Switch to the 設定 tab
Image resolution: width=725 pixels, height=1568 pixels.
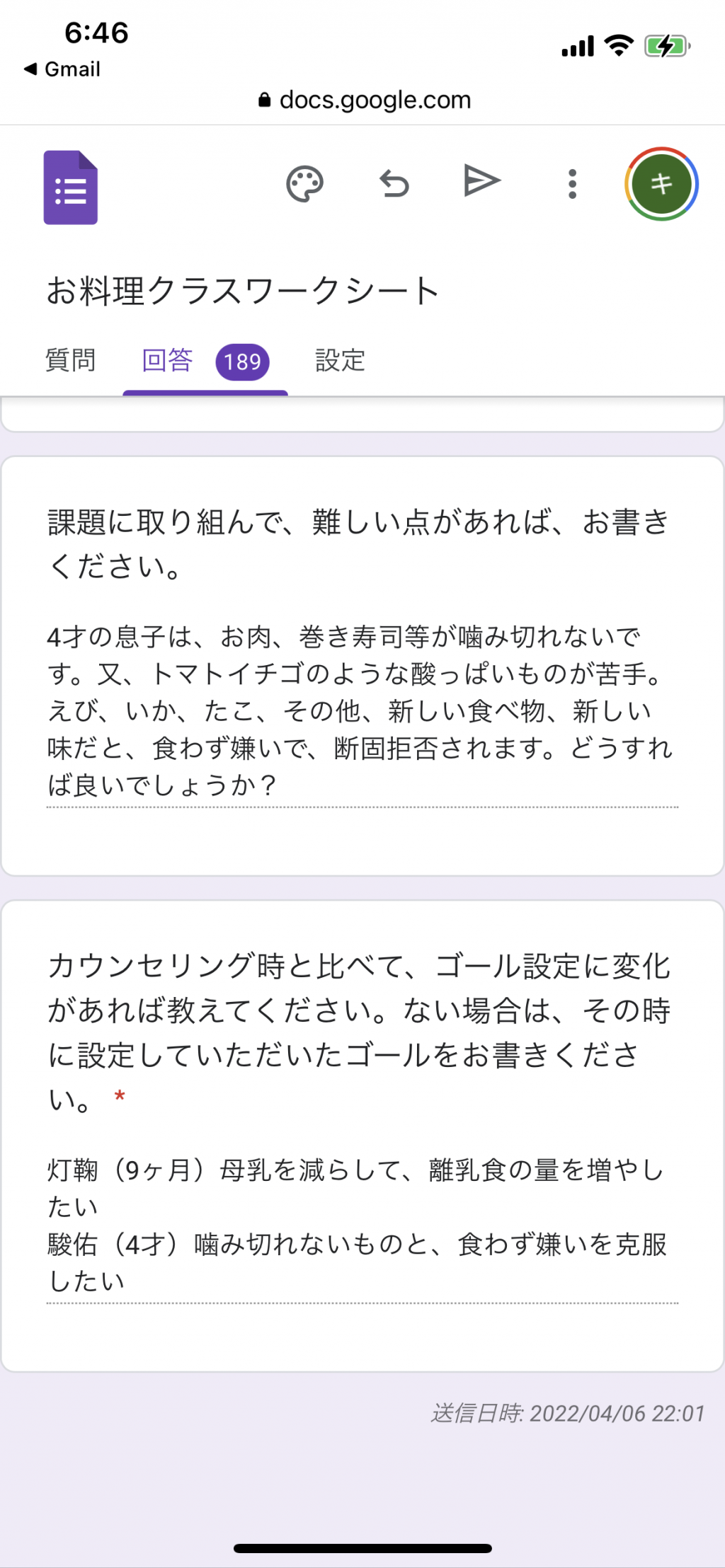tap(340, 360)
